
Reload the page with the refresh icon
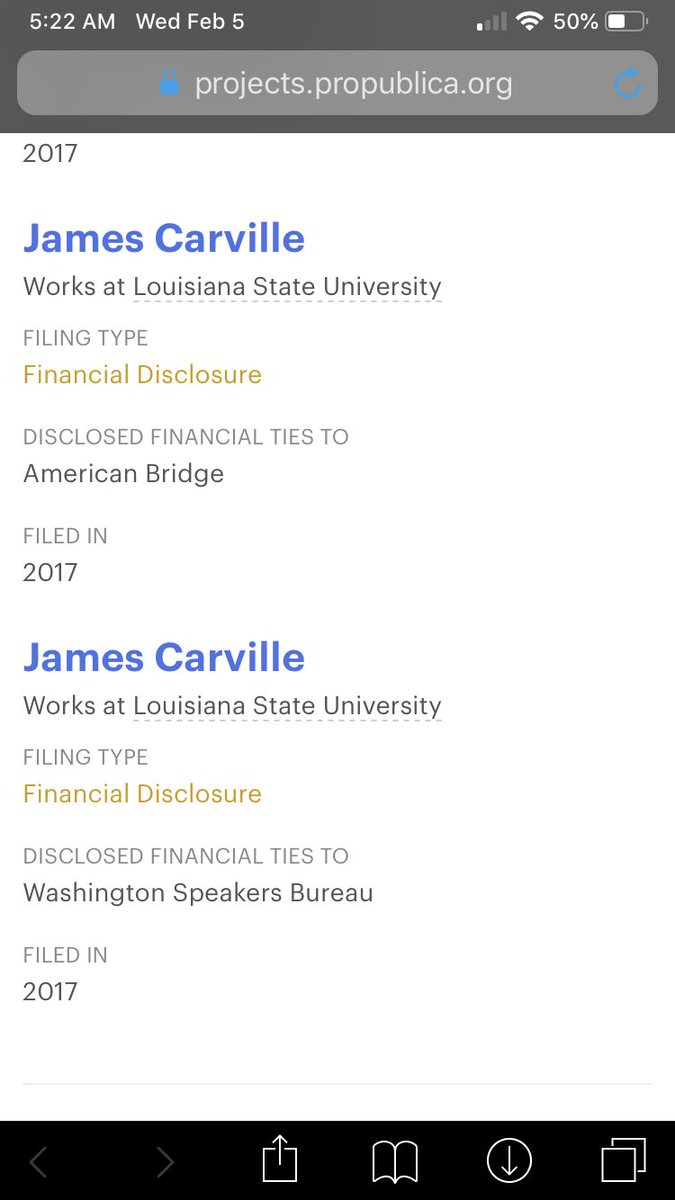627,85
